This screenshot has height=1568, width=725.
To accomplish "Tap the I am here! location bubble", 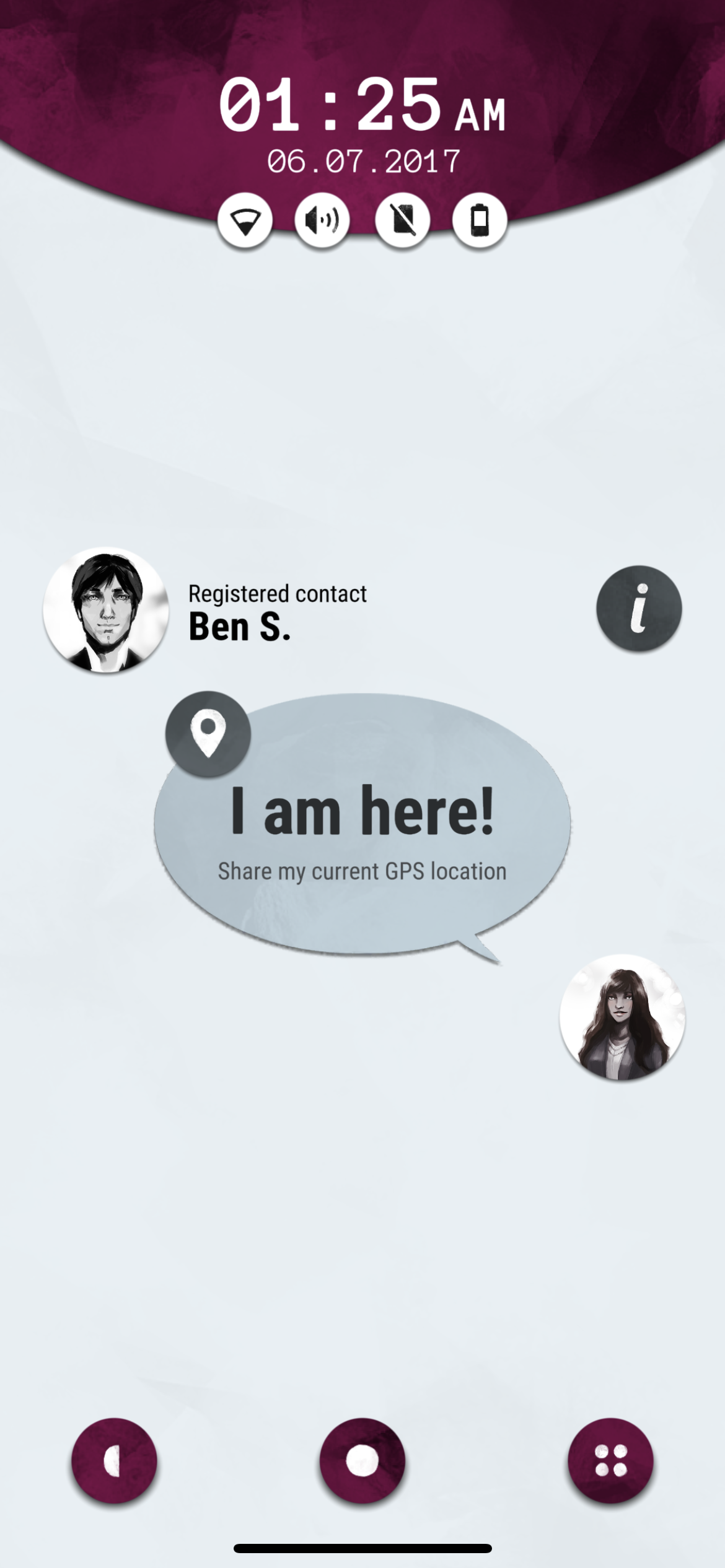I will (362, 824).
